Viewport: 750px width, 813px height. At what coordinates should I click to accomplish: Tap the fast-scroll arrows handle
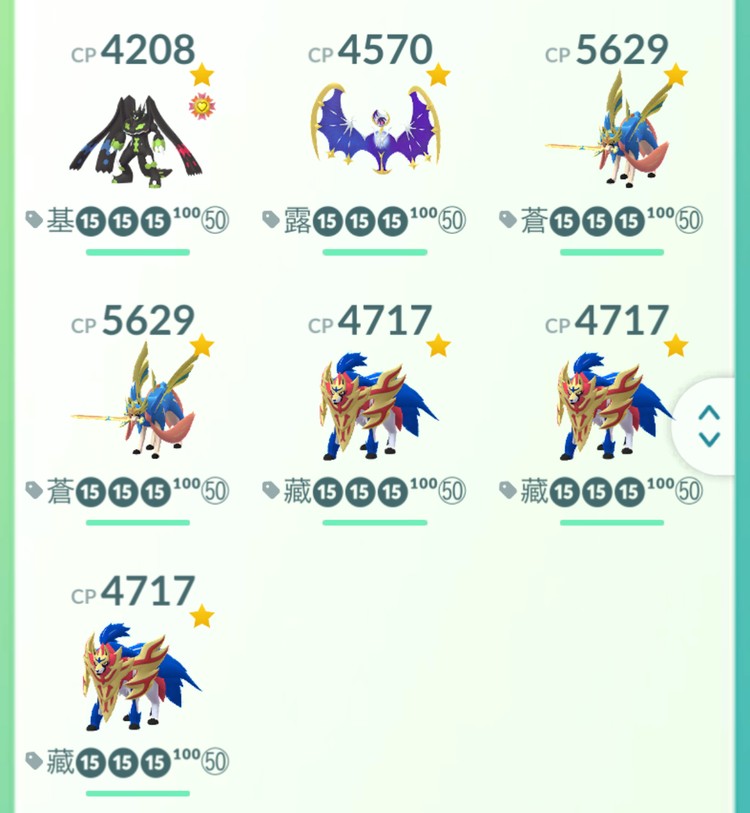click(710, 426)
